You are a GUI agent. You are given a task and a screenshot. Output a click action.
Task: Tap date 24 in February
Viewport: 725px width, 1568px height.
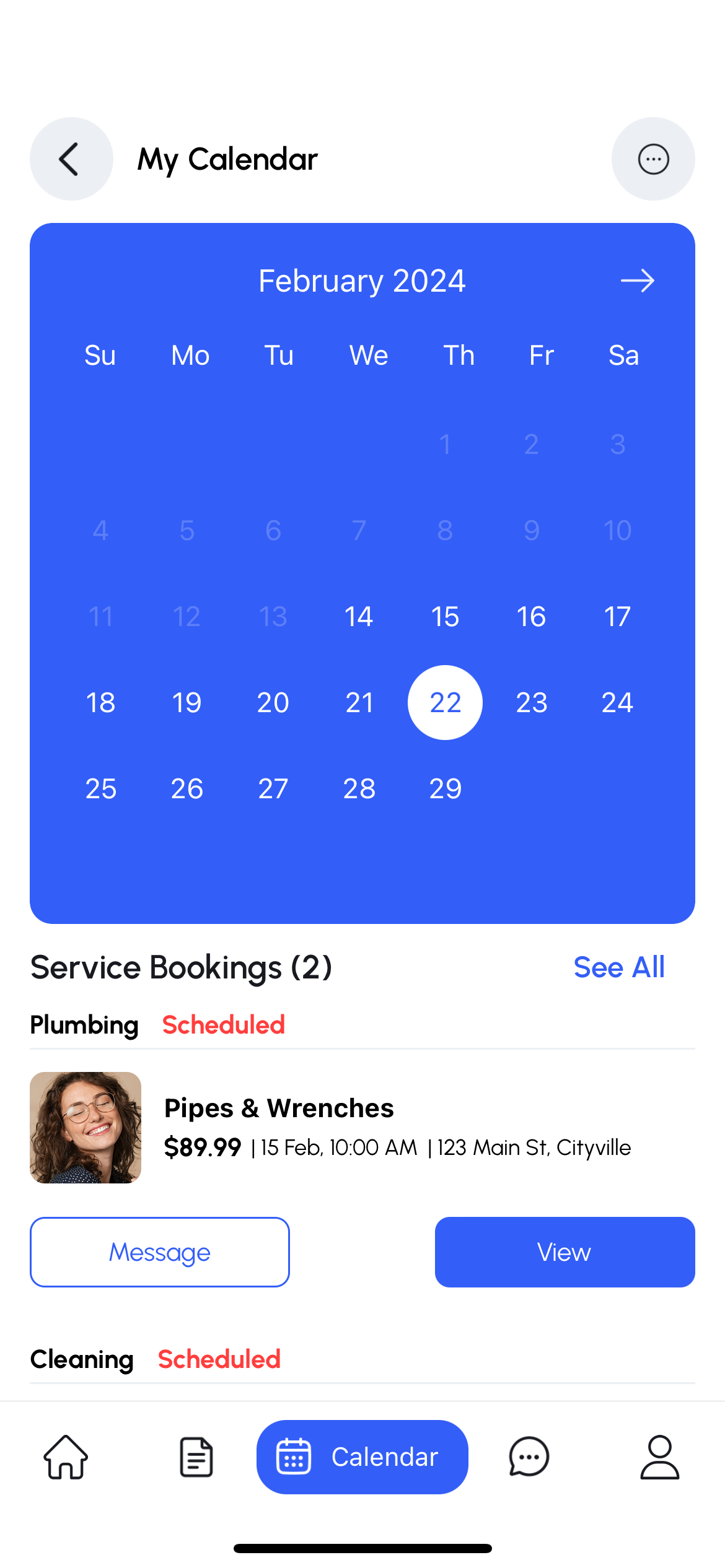click(x=617, y=703)
